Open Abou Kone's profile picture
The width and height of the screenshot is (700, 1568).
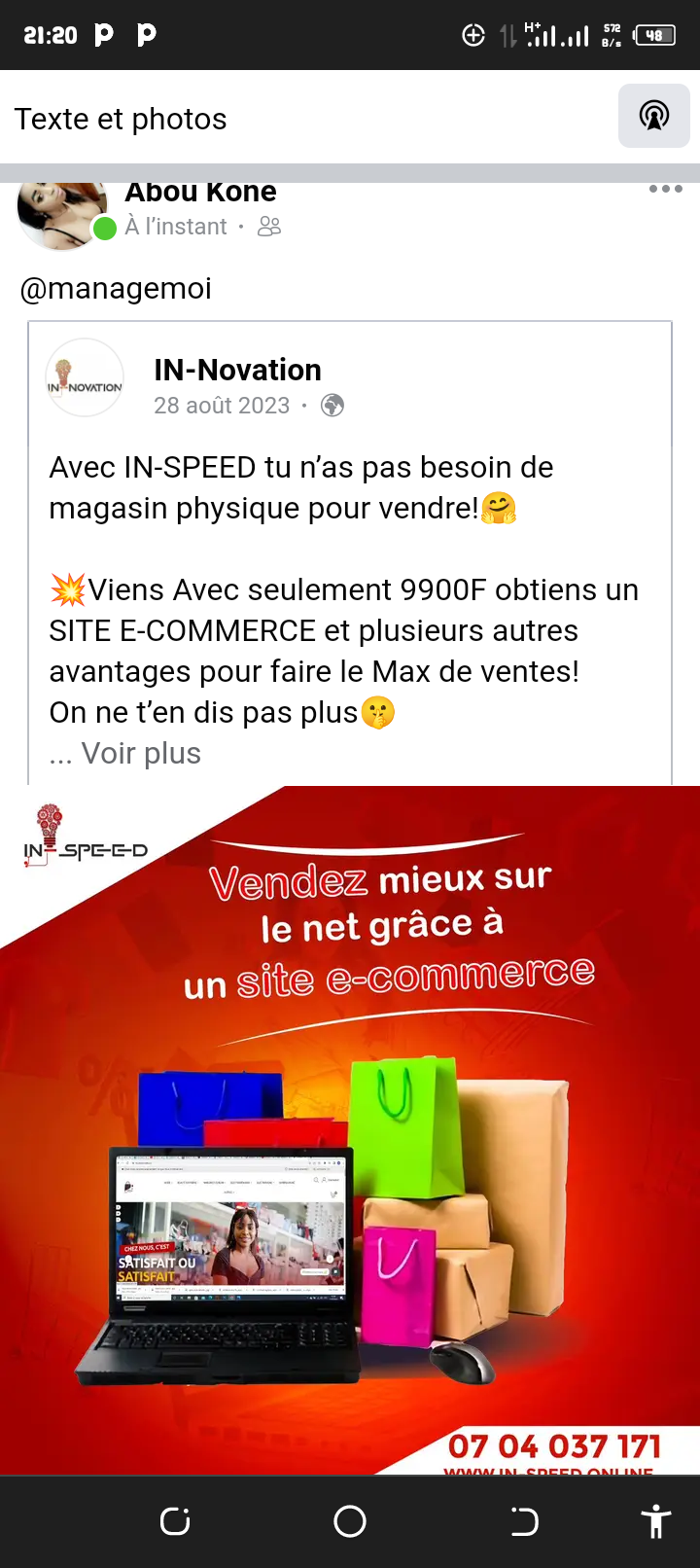(x=63, y=215)
